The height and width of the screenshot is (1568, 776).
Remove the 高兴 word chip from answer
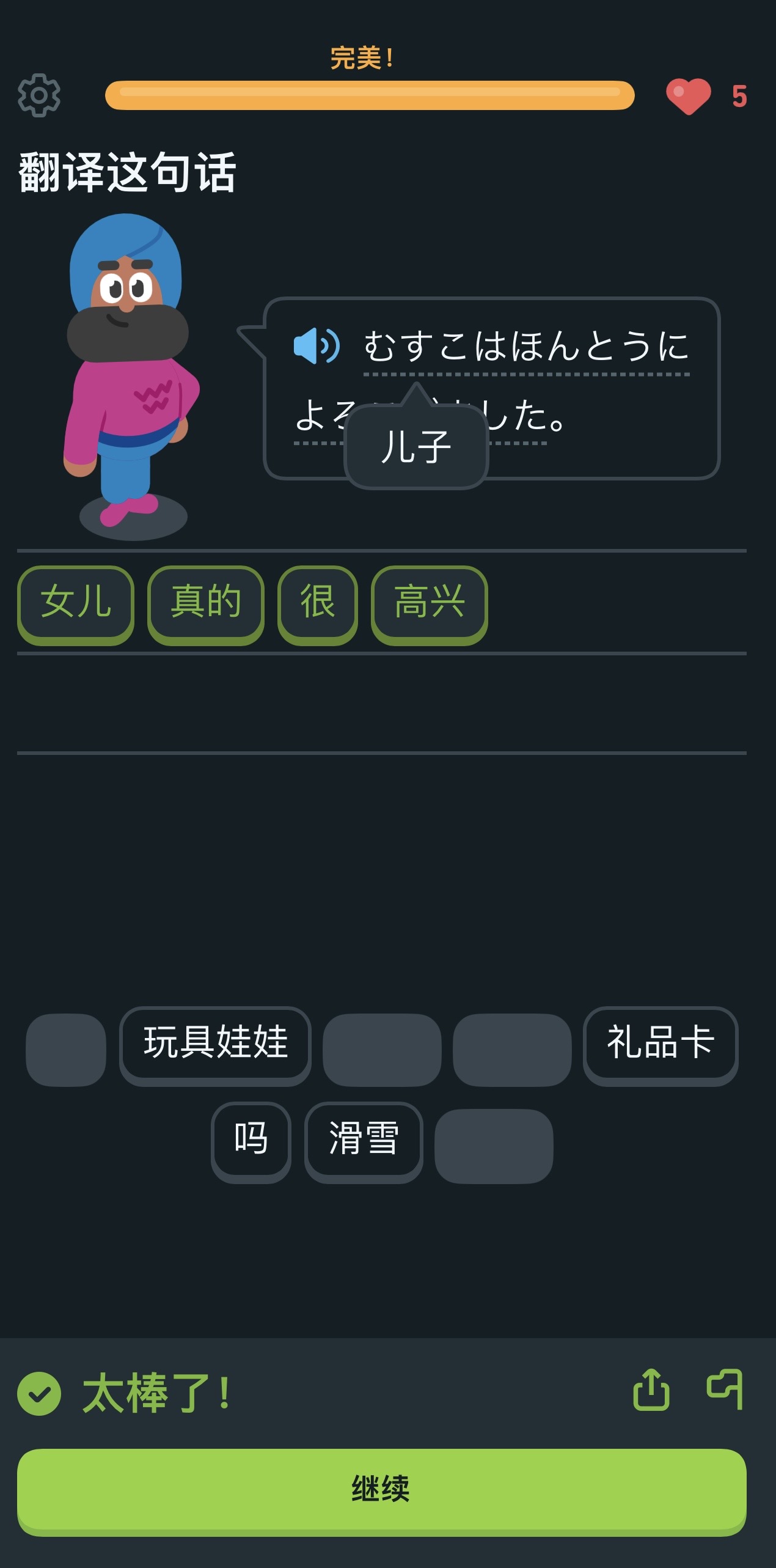pyautogui.click(x=430, y=604)
